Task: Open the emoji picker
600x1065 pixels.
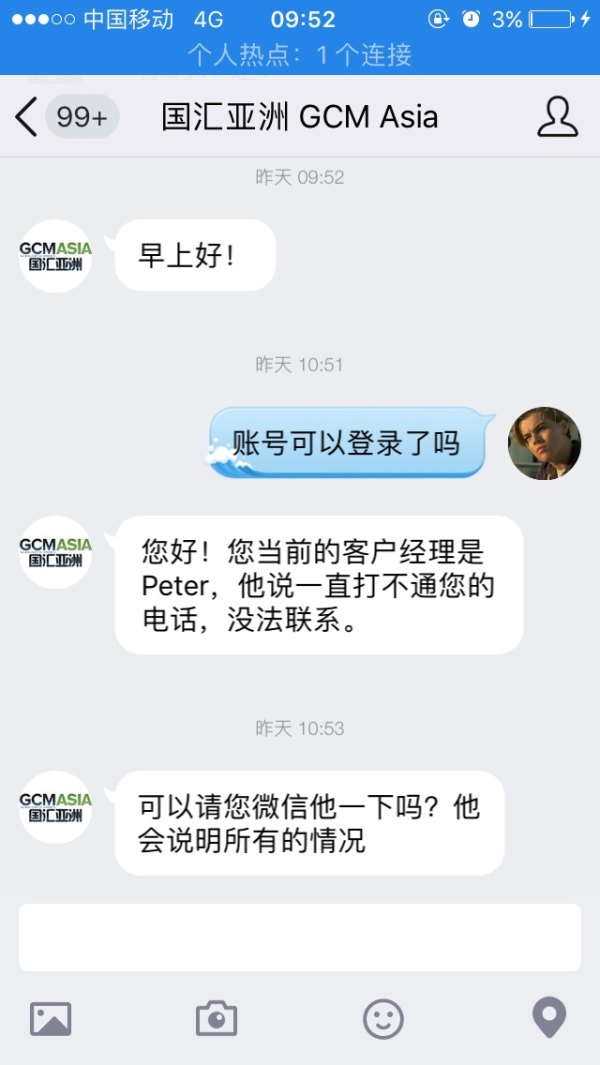Action: [382, 1019]
